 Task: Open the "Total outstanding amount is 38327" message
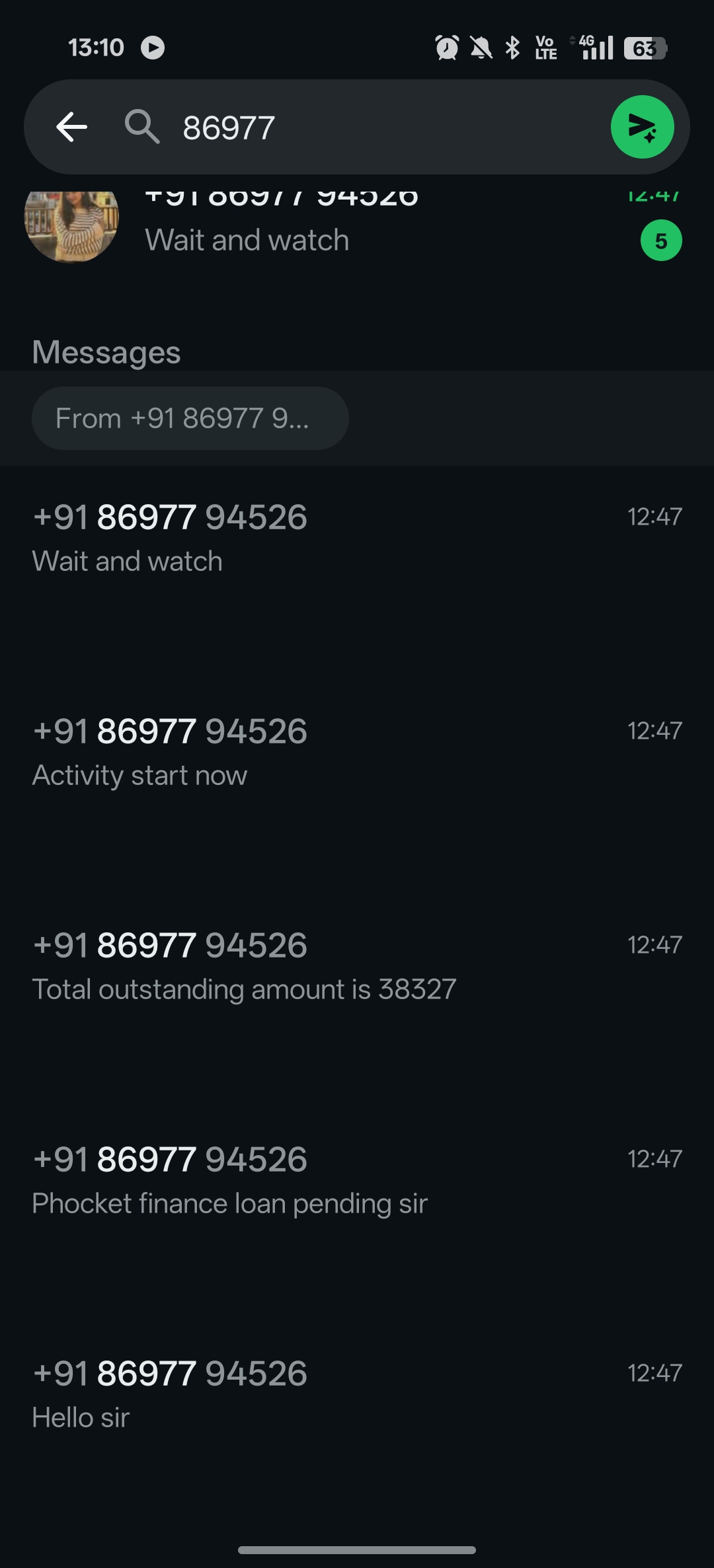(357, 967)
